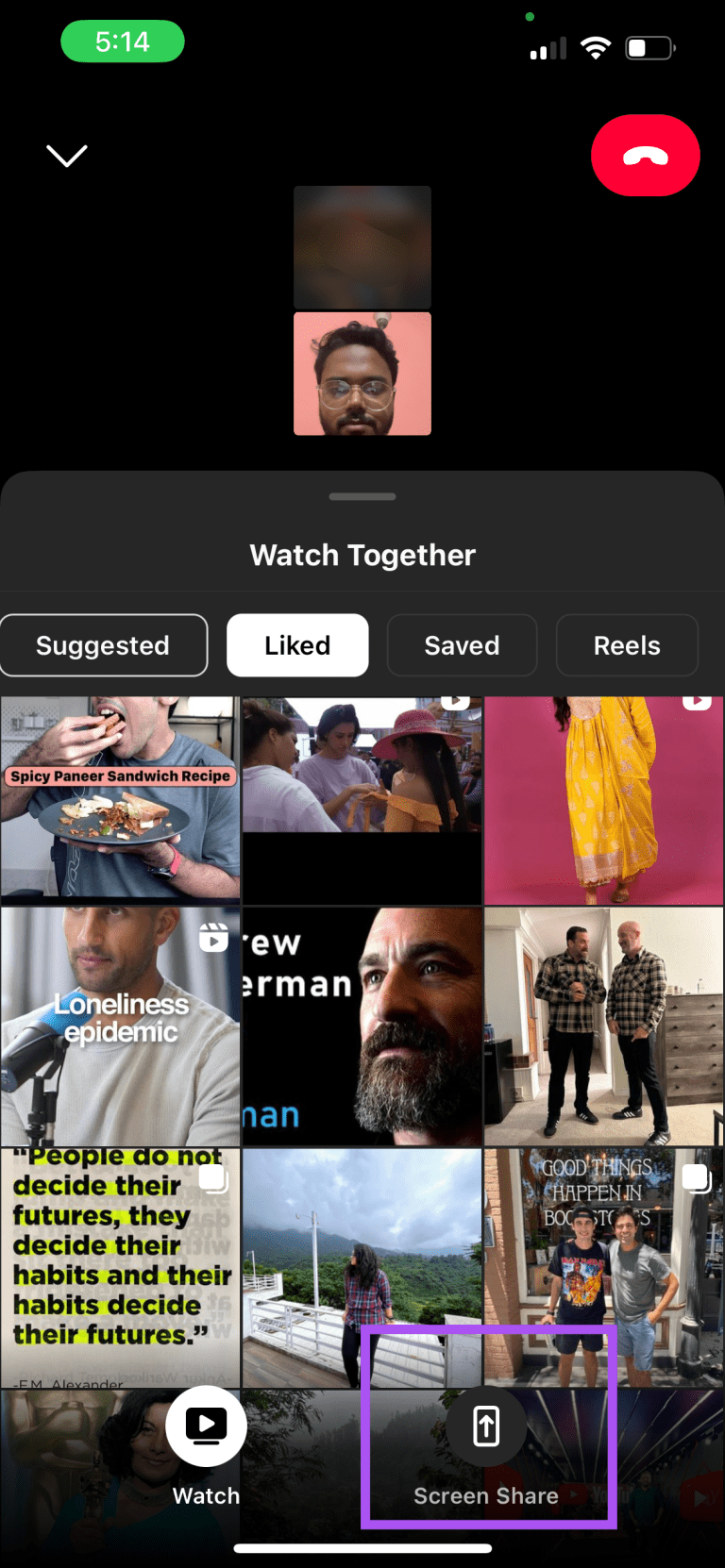The image size is (725, 1568).
Task: Collapse the call screen with the down chevron
Action: 66,156
